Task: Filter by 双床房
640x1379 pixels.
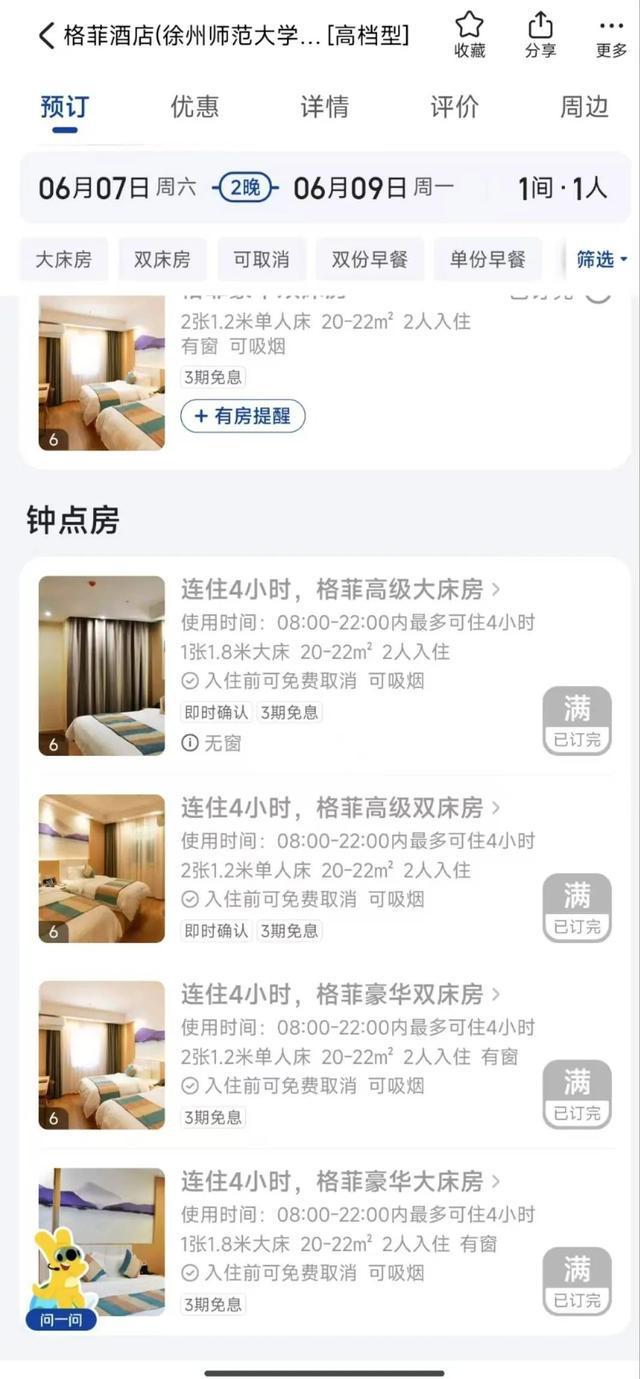Action: coord(162,260)
